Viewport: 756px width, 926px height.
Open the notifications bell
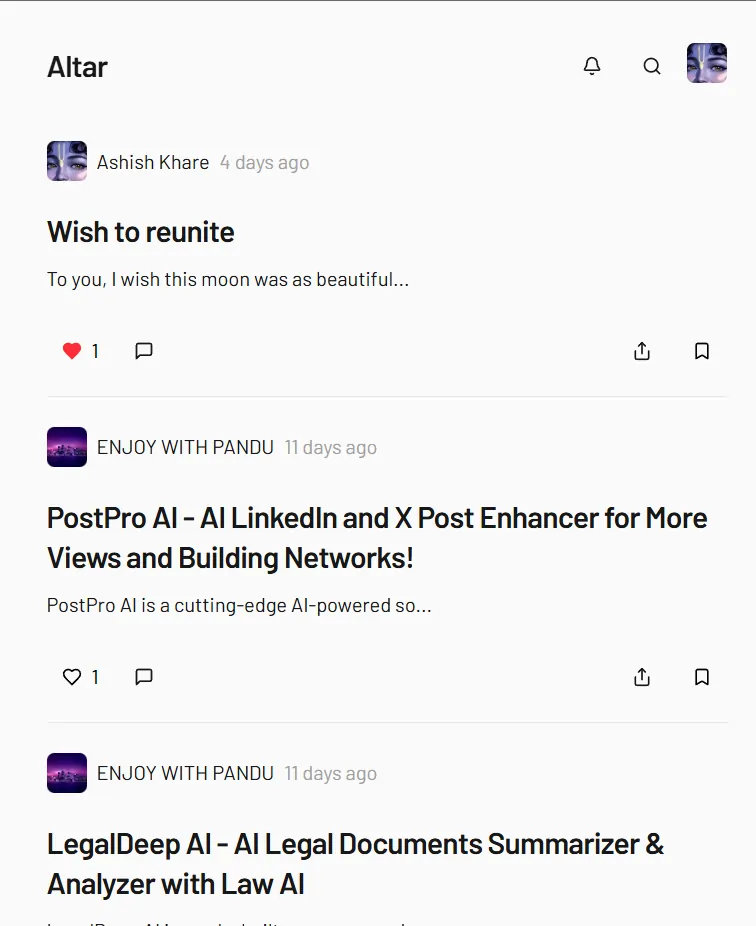click(592, 66)
